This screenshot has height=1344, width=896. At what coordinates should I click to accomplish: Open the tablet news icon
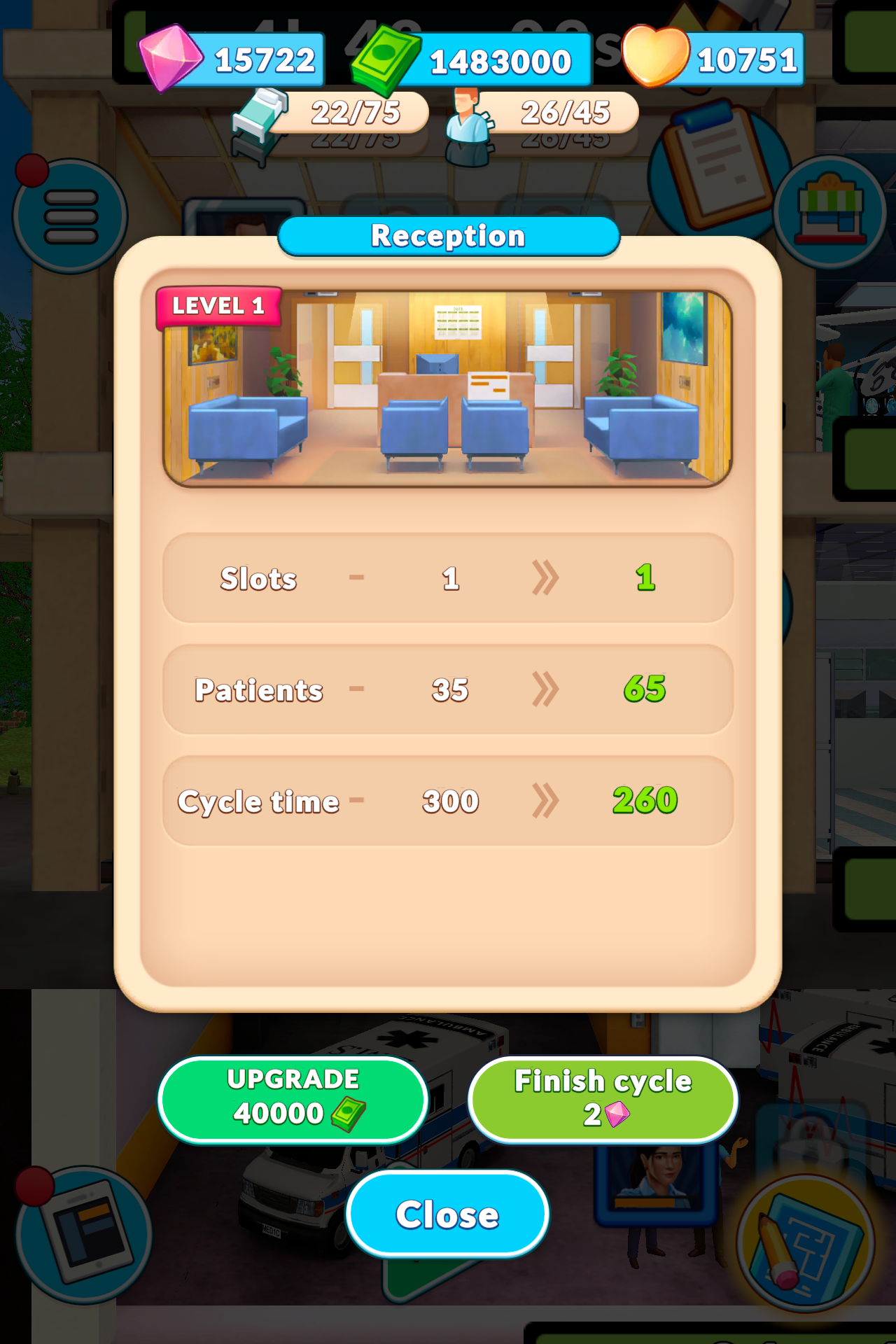click(x=84, y=1233)
